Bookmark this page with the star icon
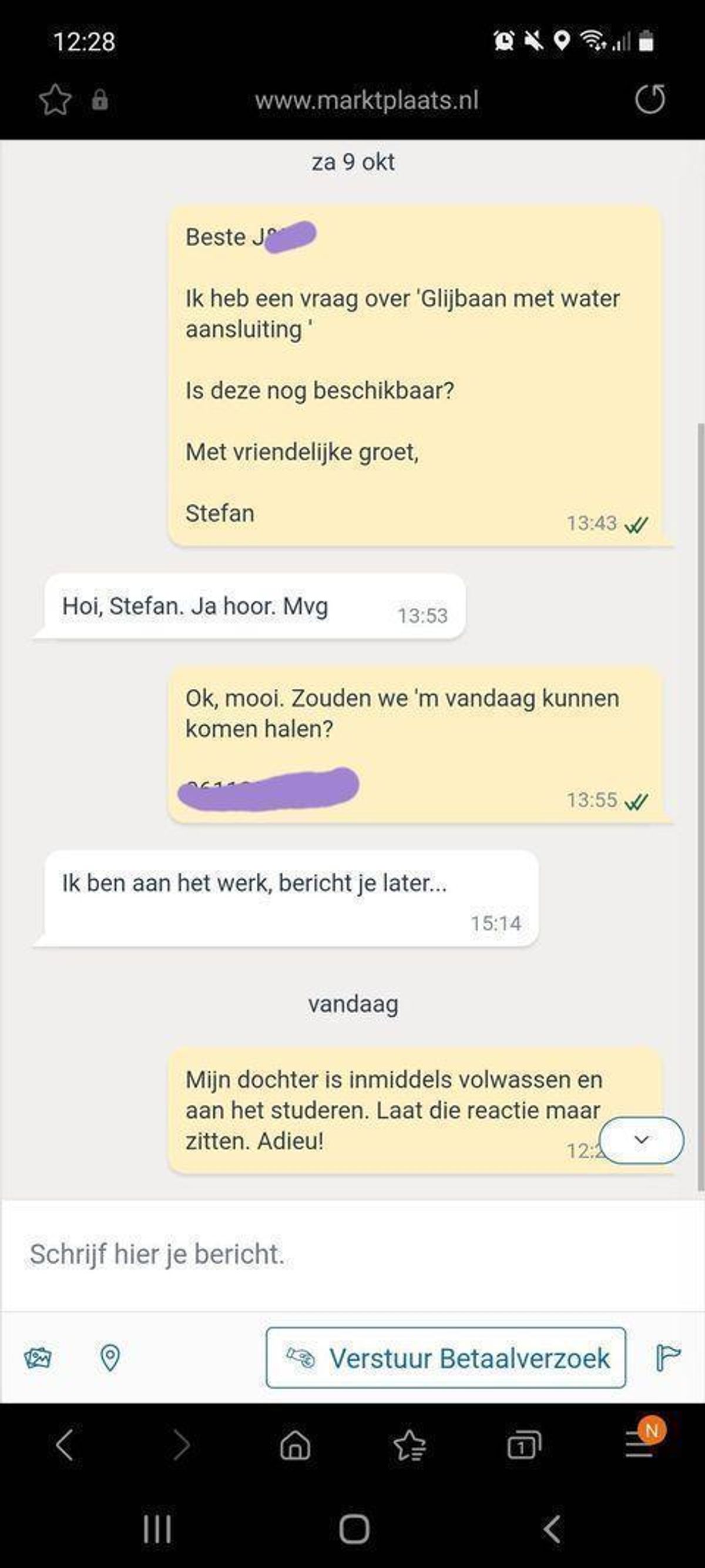Image resolution: width=705 pixels, height=1568 pixels. coord(55,100)
